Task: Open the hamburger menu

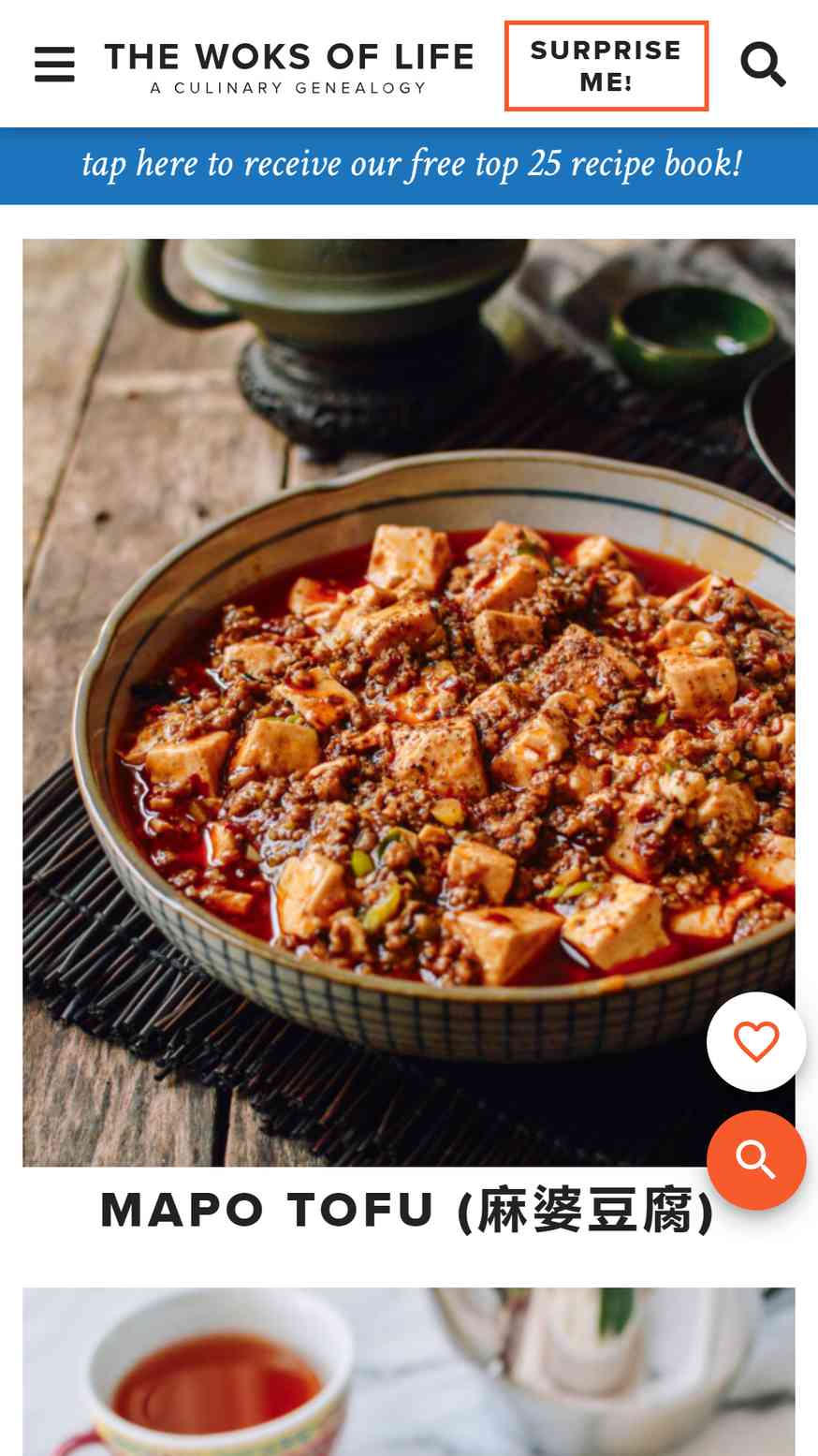Action: click(x=54, y=65)
